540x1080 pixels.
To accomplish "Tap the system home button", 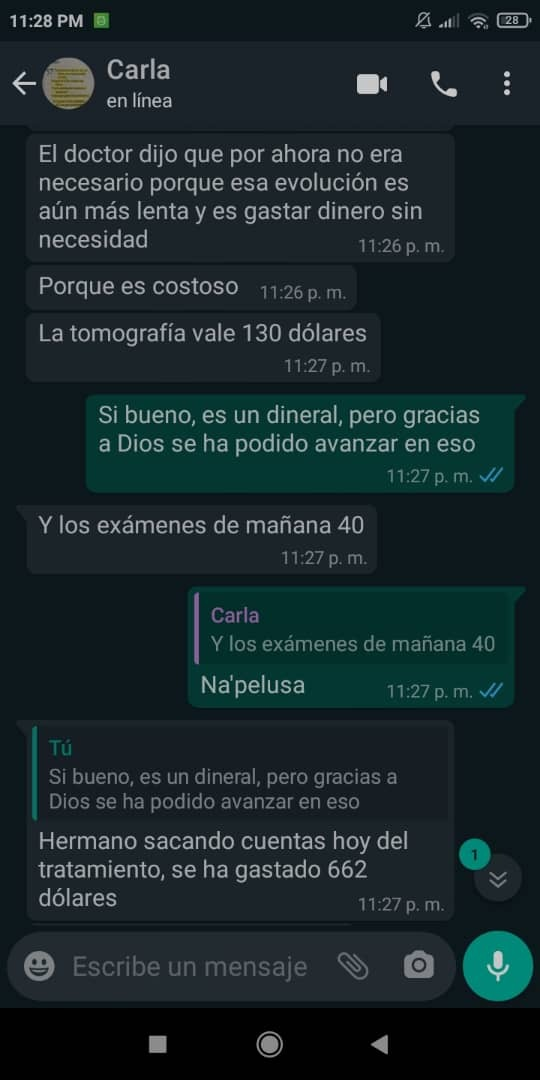I will point(269,1044).
